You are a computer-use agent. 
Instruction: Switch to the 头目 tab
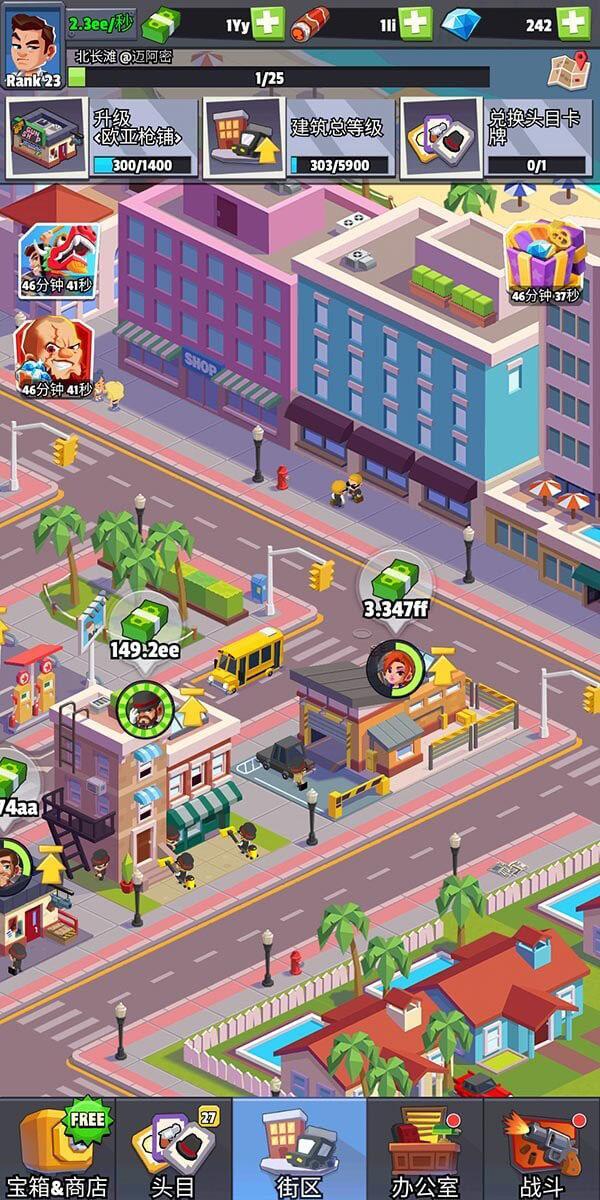[x=173, y=1150]
